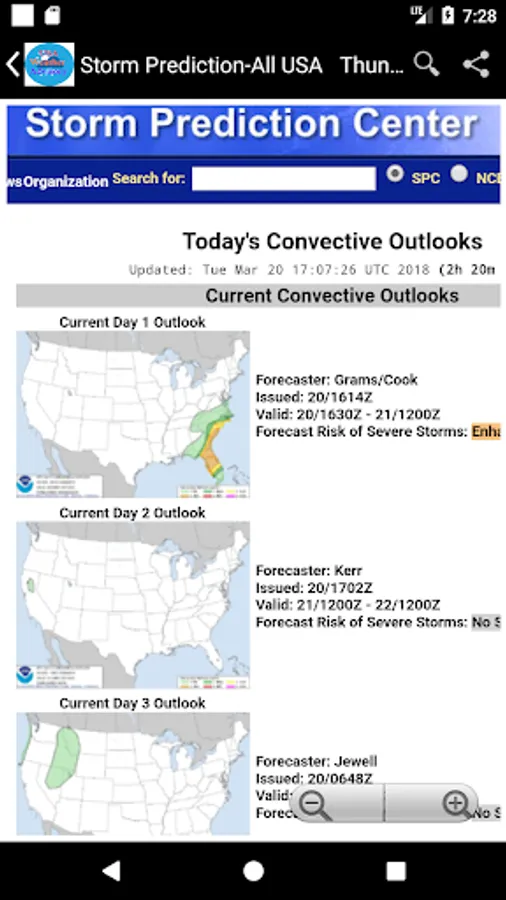The image size is (506, 900).
Task: Zoom out with the minus magnifier button
Action: tap(336, 803)
